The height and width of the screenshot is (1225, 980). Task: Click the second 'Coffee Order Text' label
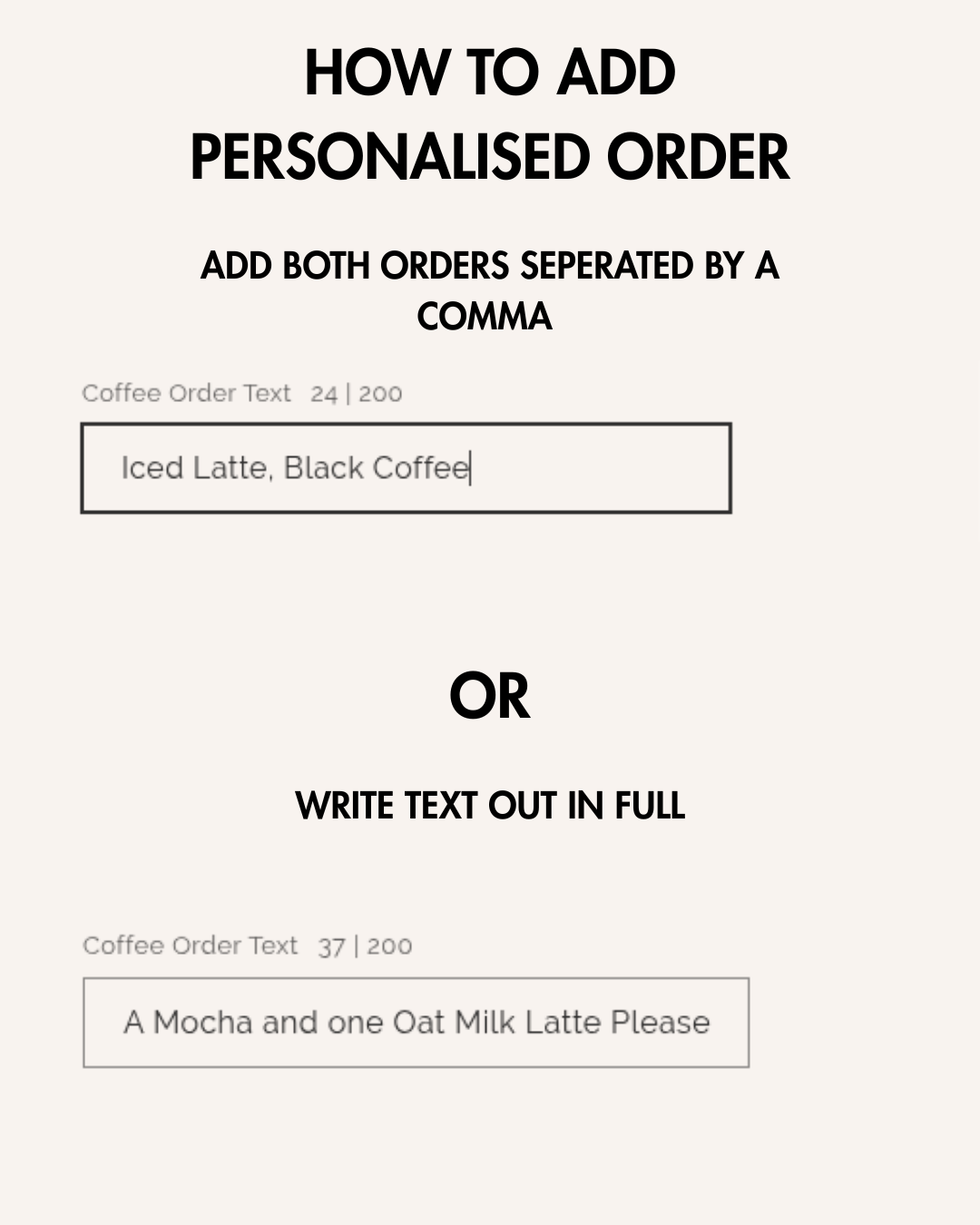pyautogui.click(x=191, y=946)
